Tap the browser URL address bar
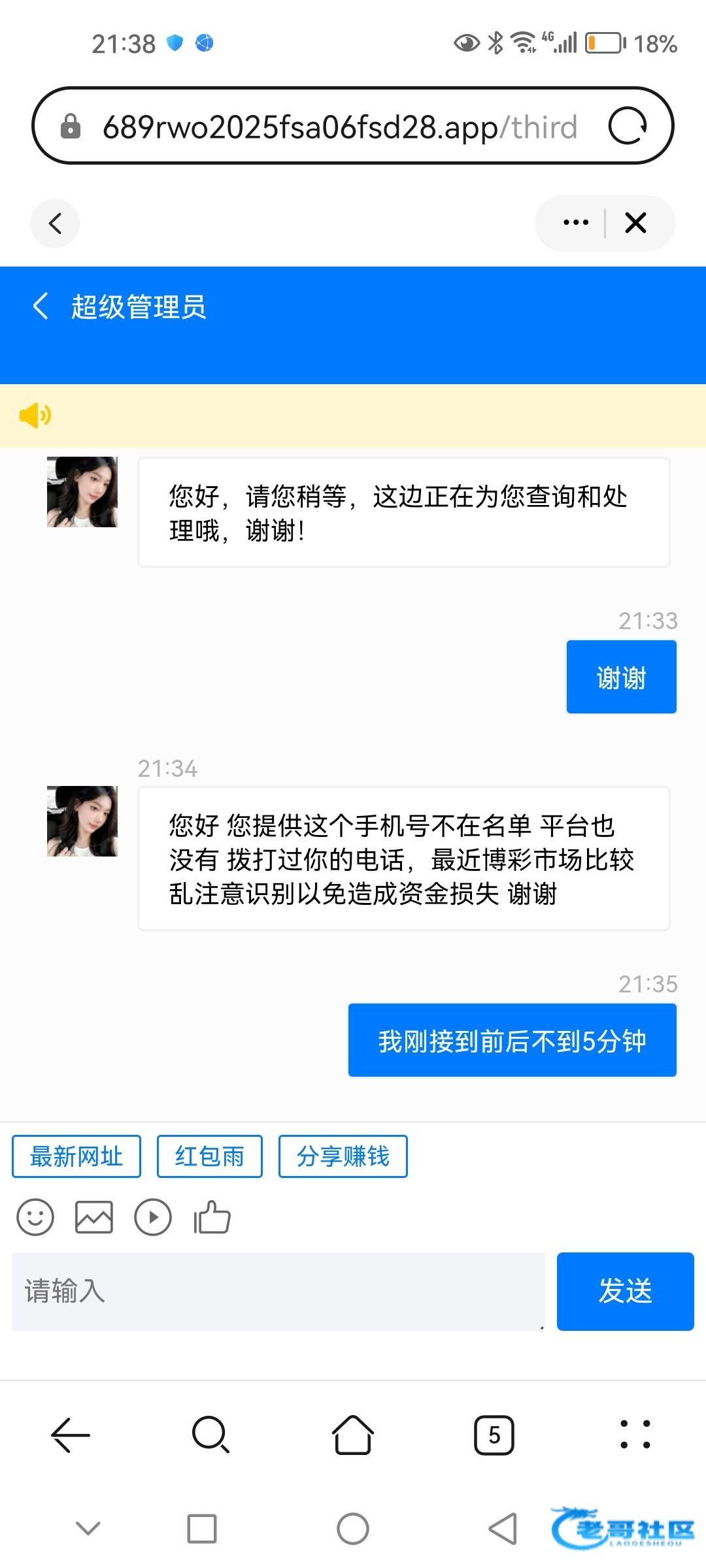706x1568 pixels. point(340,126)
